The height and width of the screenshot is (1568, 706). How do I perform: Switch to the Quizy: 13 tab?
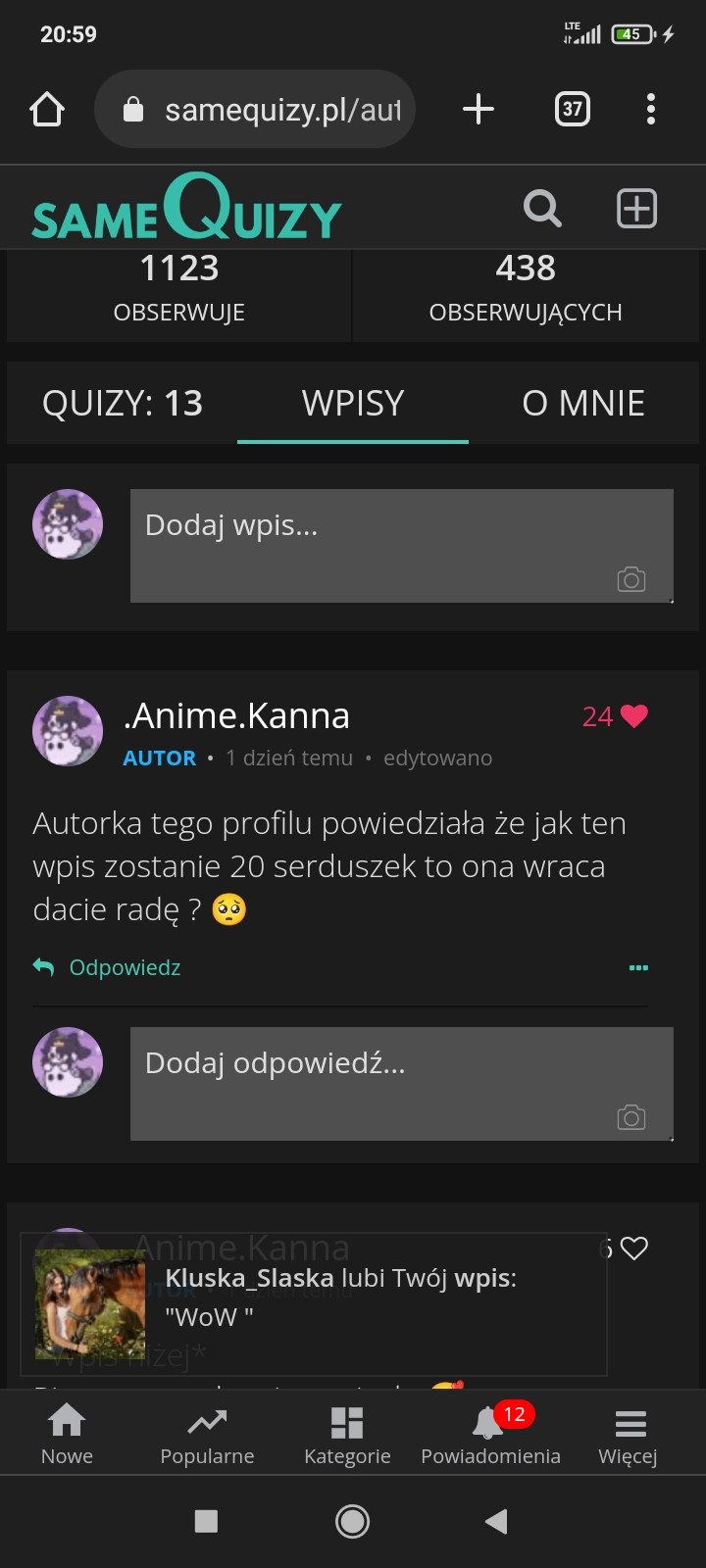coord(123,403)
